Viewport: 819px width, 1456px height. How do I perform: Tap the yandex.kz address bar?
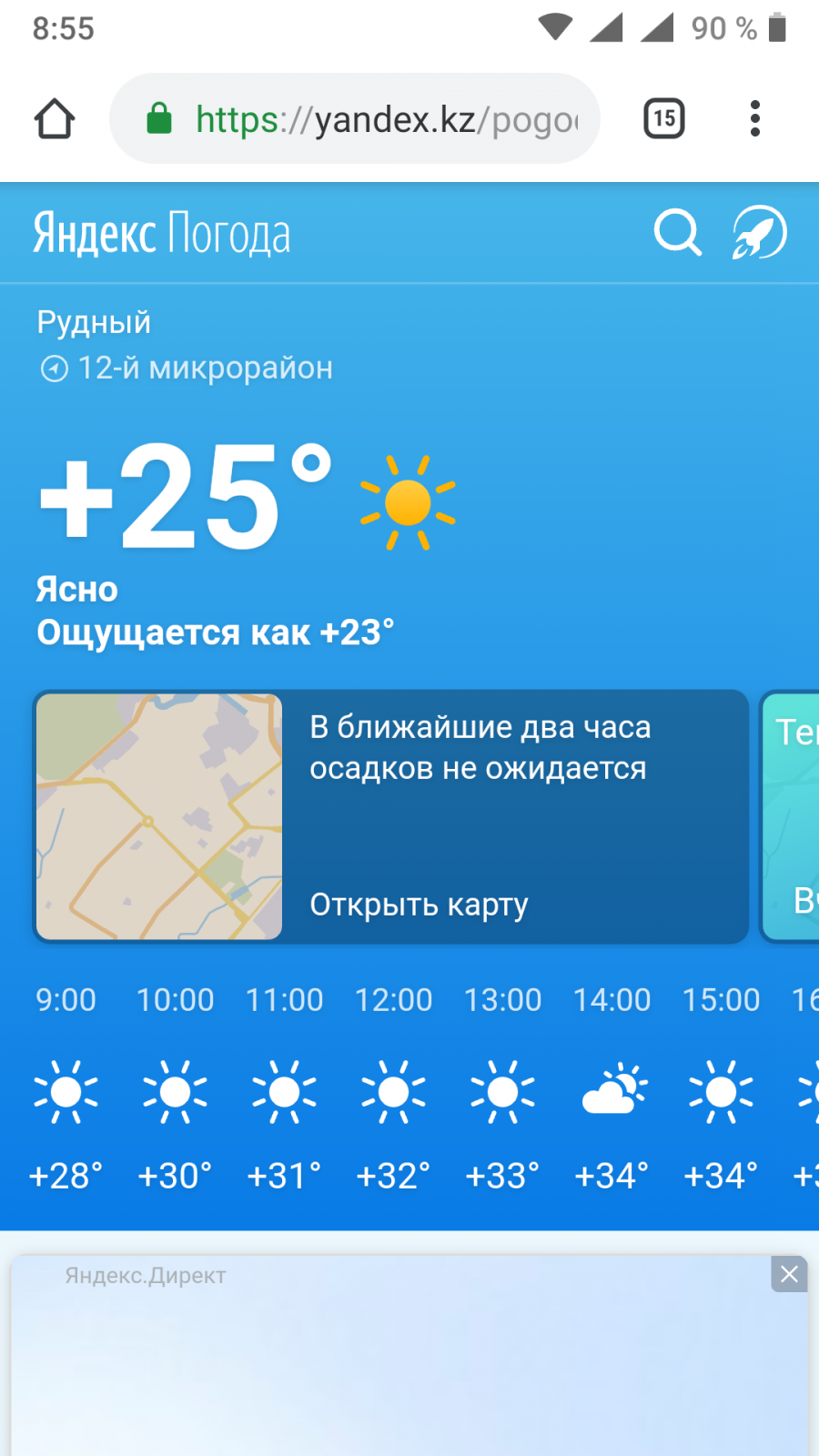[364, 119]
